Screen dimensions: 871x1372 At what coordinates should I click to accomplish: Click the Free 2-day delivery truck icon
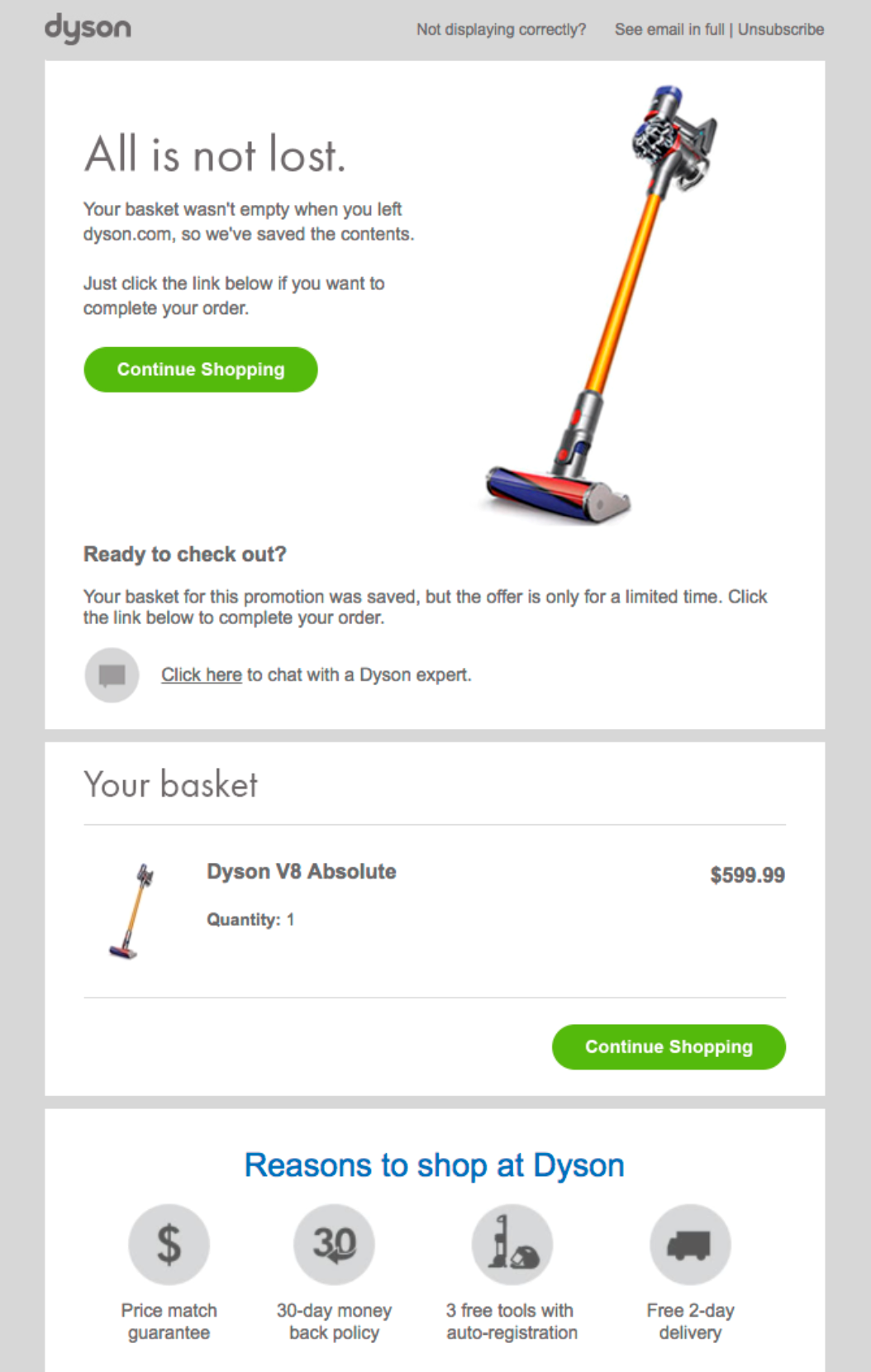pyautogui.click(x=690, y=1243)
